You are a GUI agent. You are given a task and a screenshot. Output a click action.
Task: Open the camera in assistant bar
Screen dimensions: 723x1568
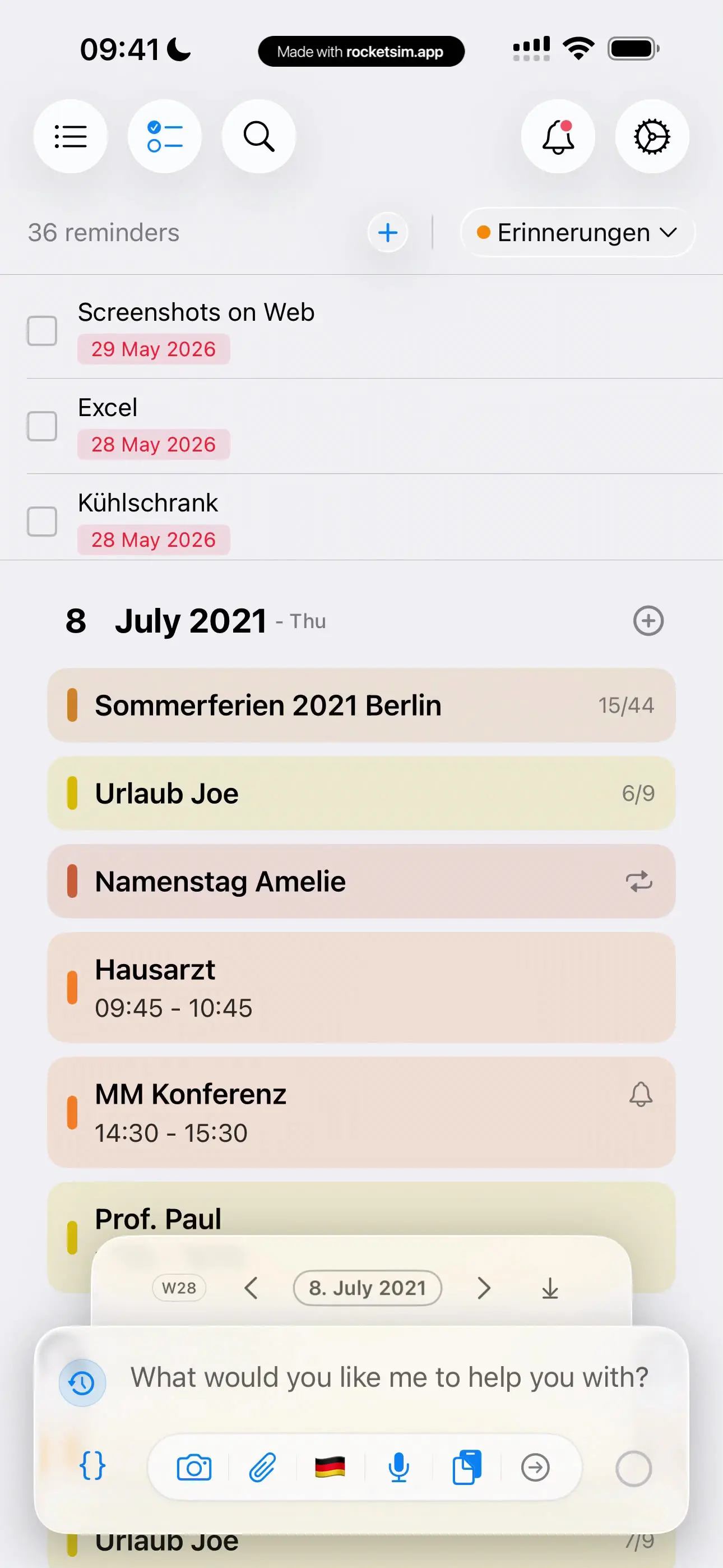pyautogui.click(x=194, y=1468)
